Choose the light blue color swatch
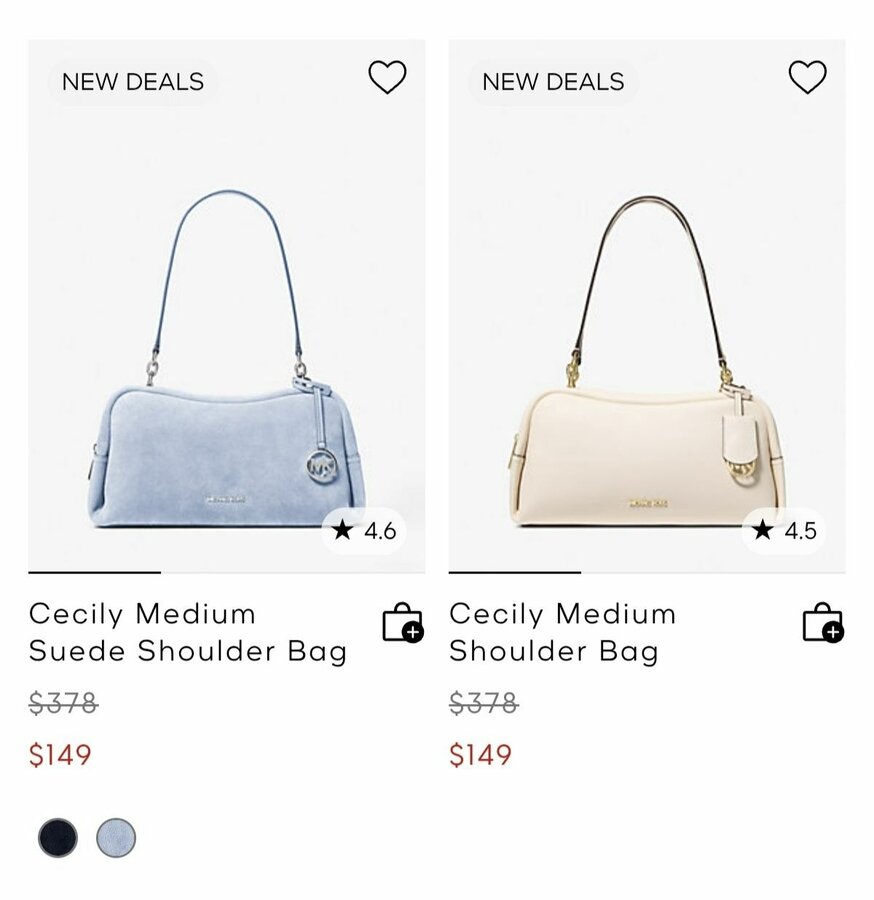The width and height of the screenshot is (874, 900). tap(116, 838)
